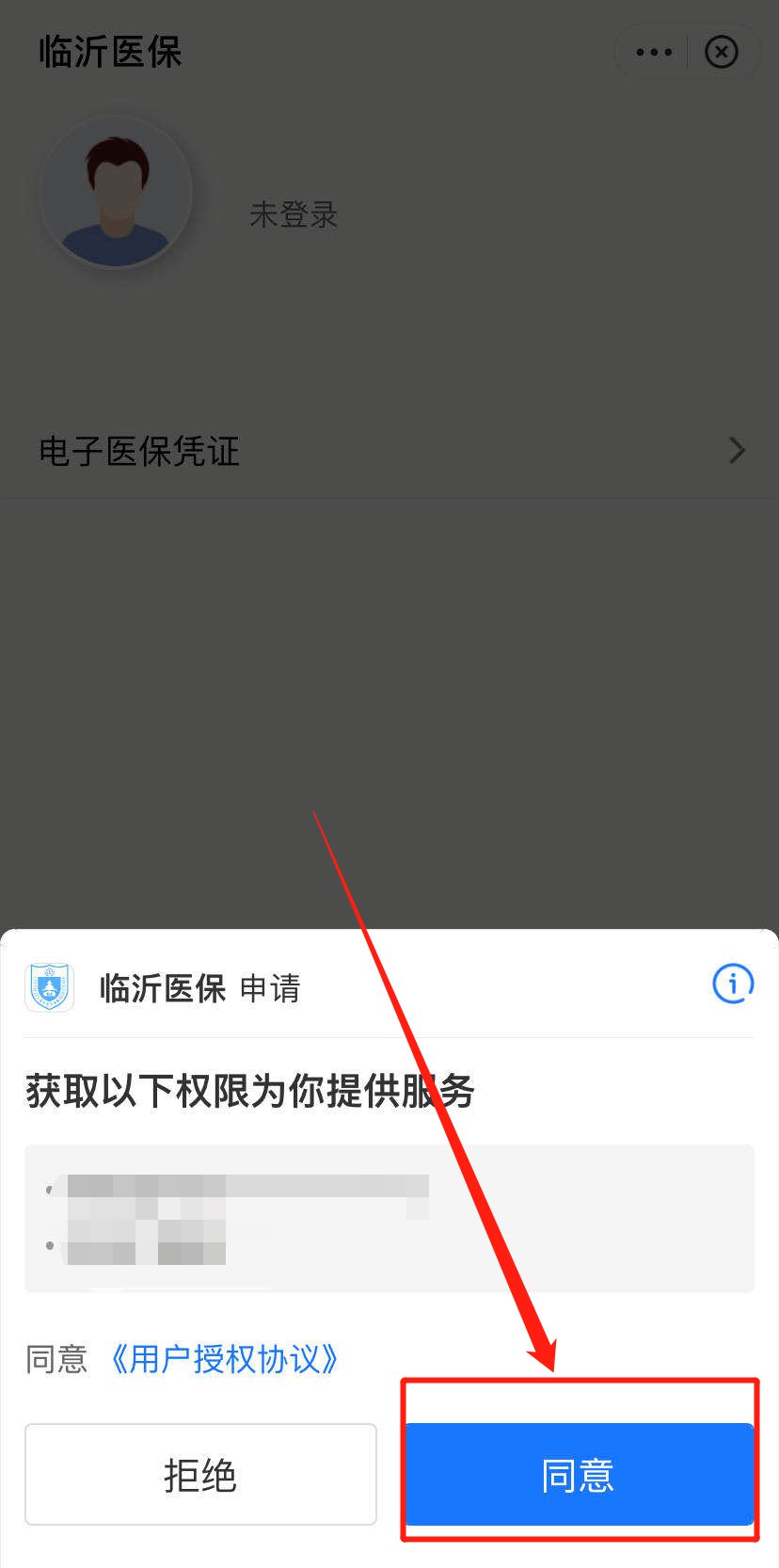
Task: Tap 拒绝 to decline authorization
Action: (x=200, y=1474)
